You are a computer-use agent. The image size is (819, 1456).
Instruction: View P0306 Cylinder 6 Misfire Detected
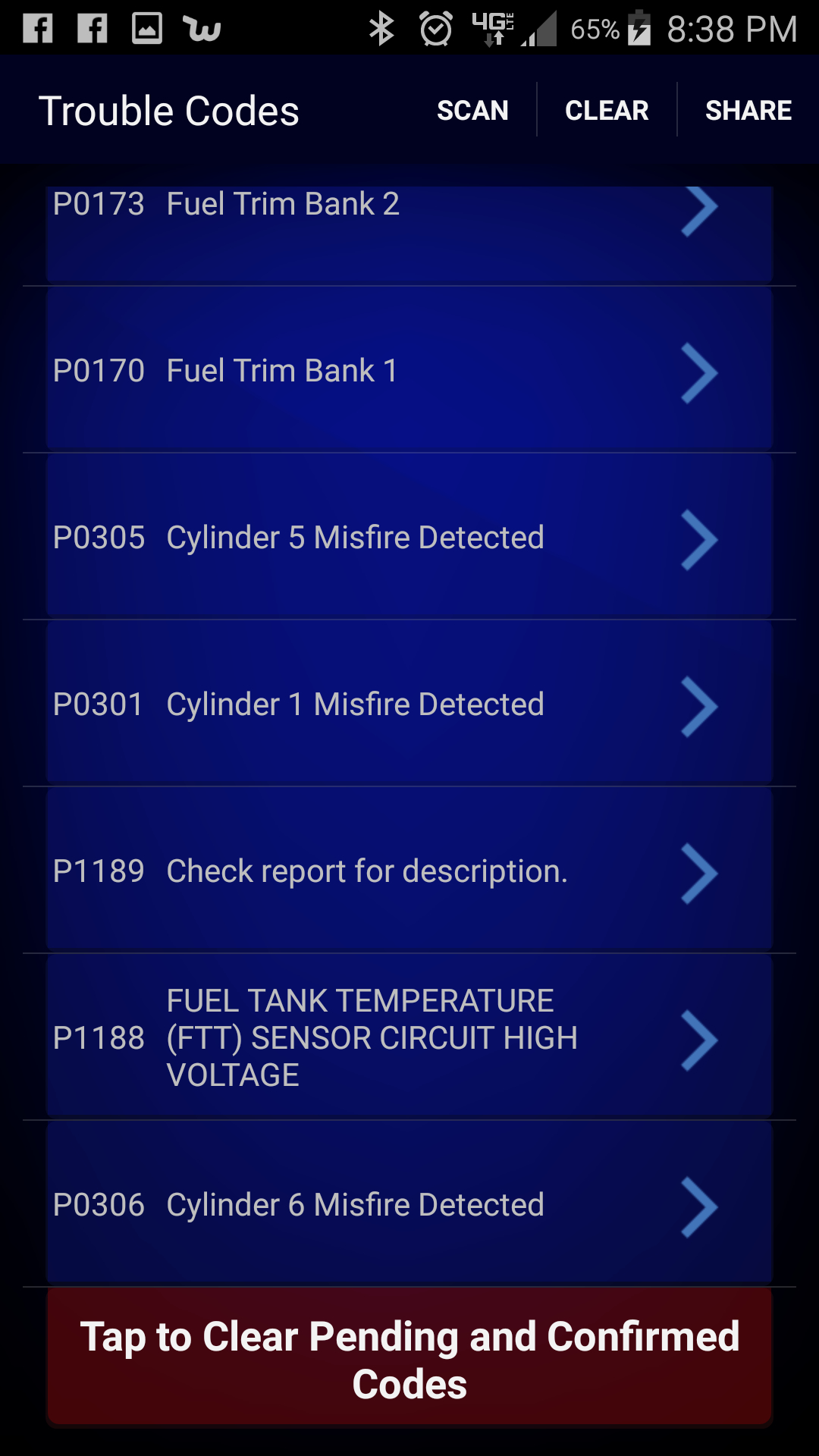[409, 1205]
